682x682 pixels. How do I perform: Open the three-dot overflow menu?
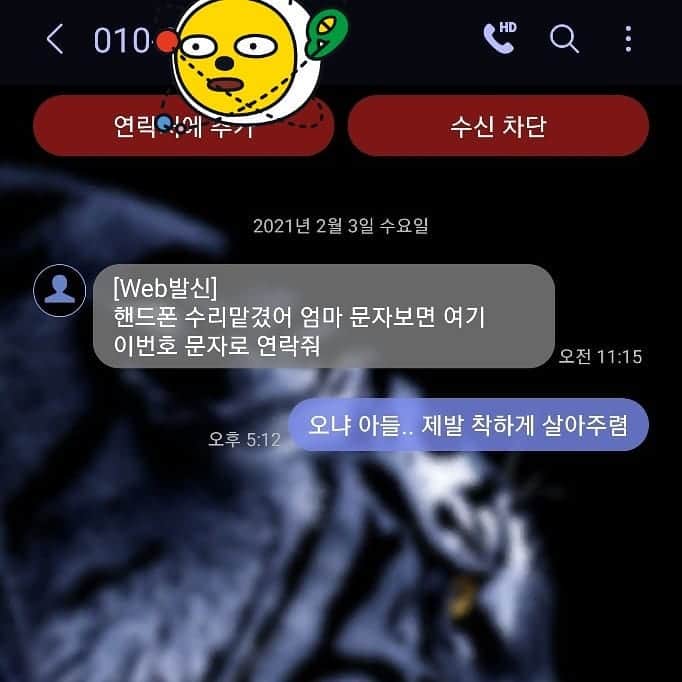point(628,39)
